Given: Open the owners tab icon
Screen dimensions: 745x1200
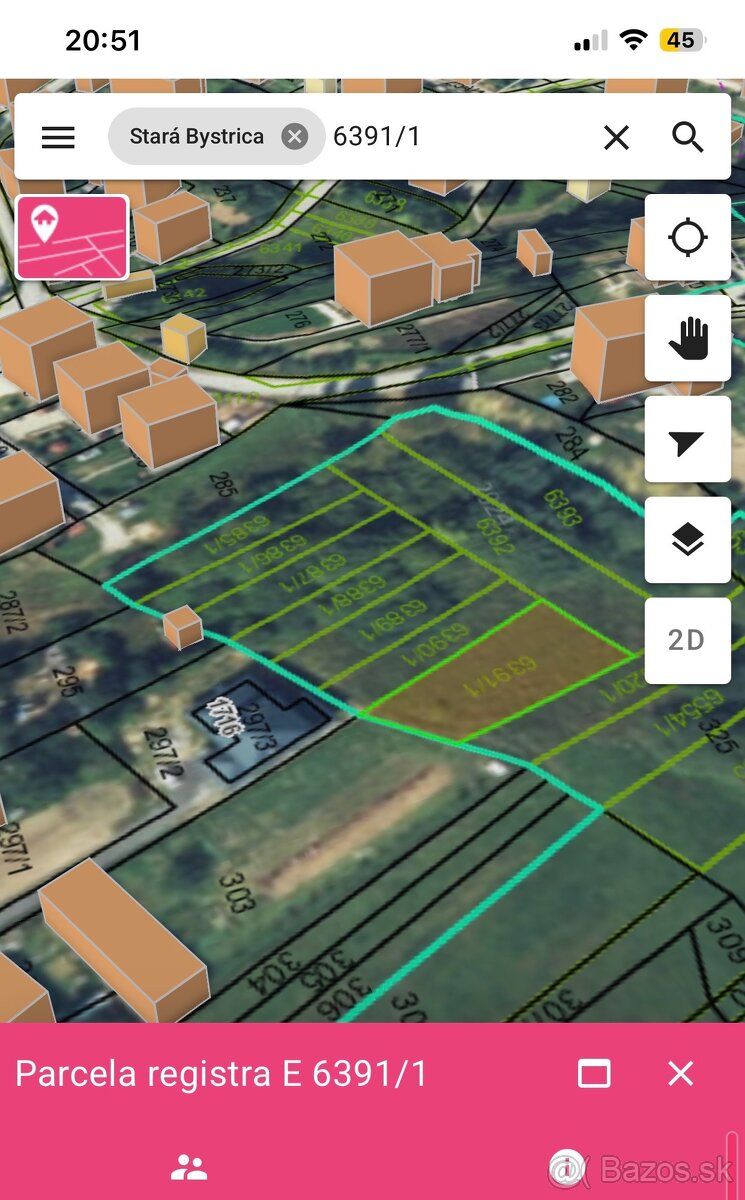Looking at the screenshot, I should click(188, 1166).
